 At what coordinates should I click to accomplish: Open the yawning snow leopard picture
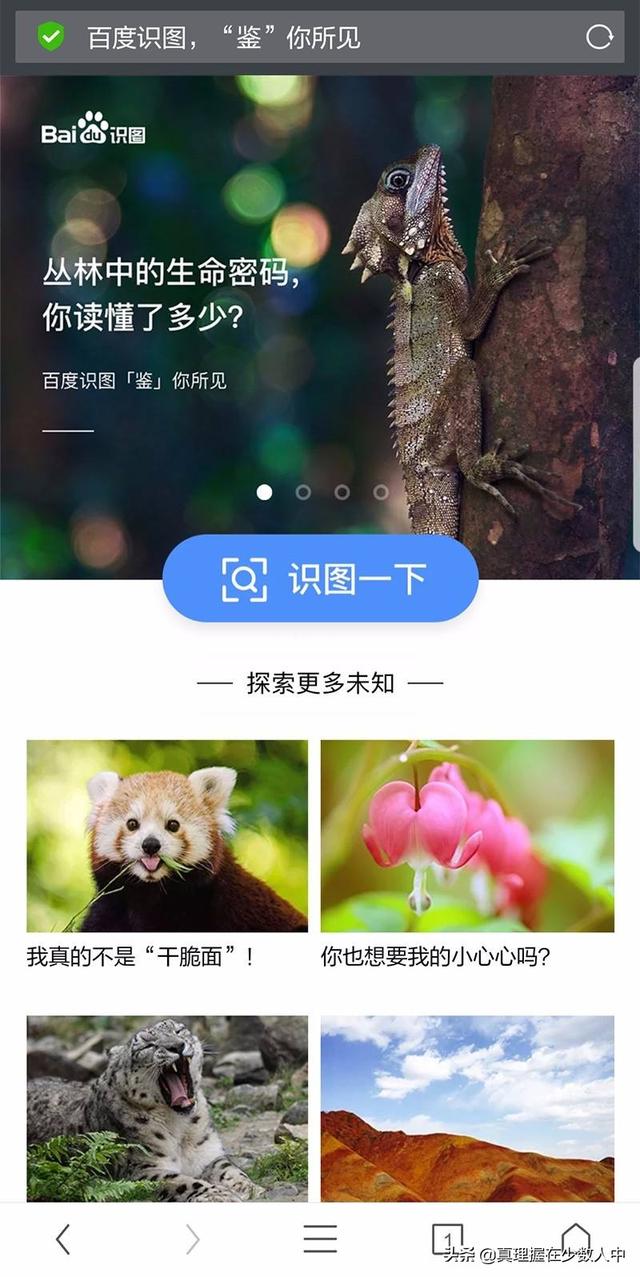167,1108
